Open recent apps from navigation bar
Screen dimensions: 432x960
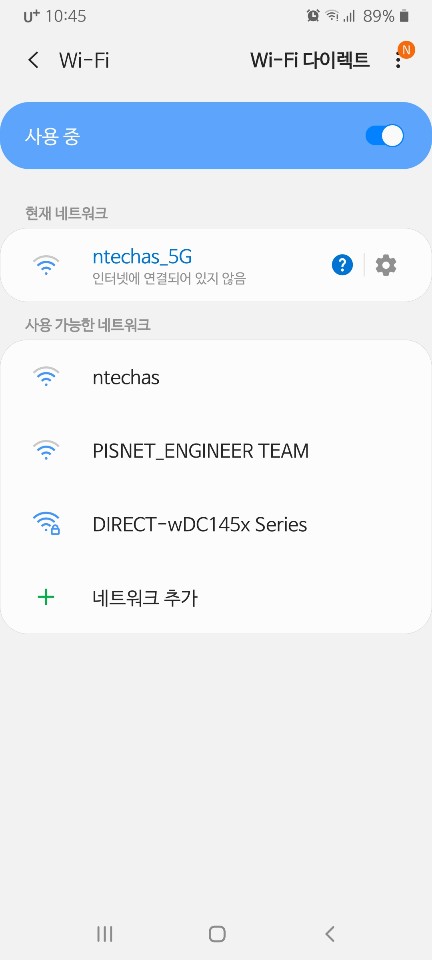tap(105, 933)
